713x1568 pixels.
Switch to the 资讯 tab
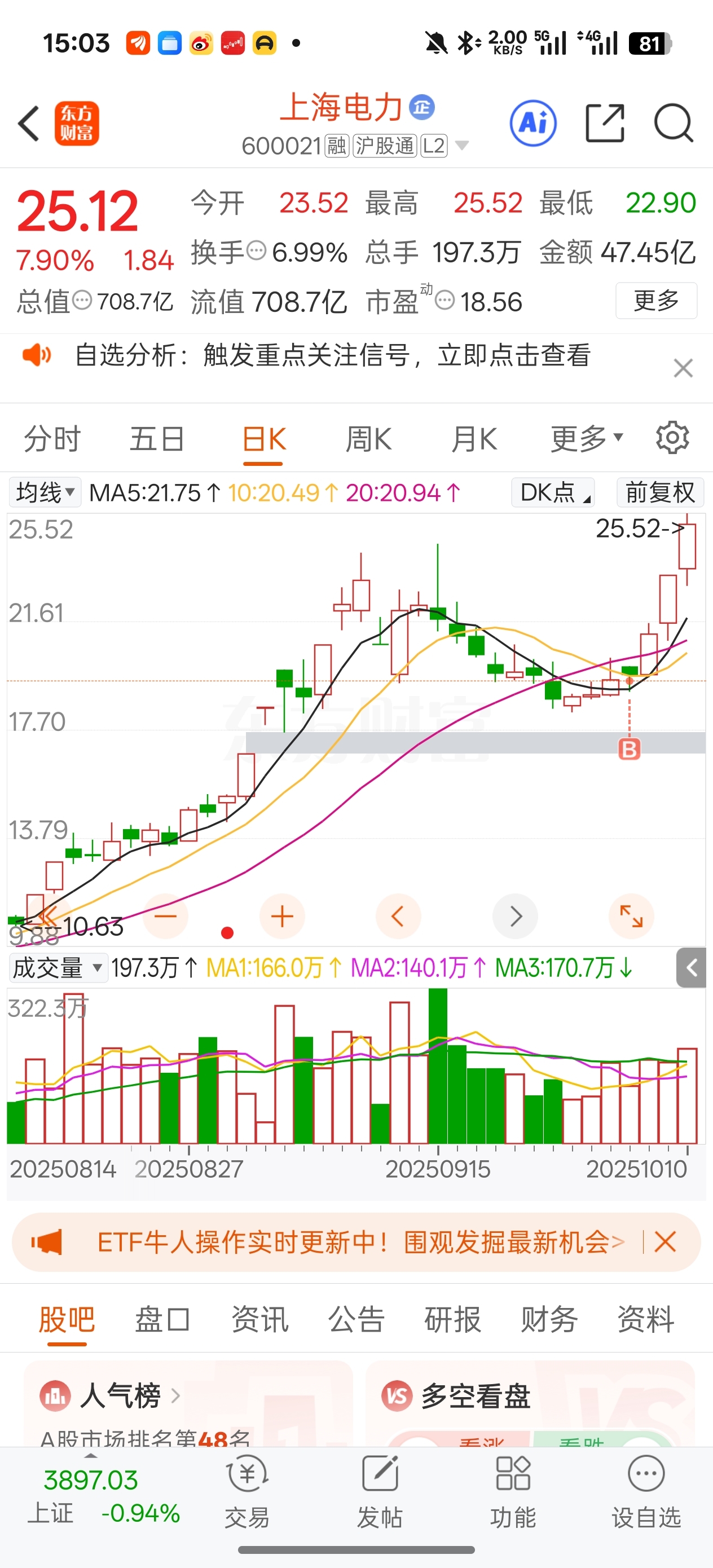pyautogui.click(x=260, y=1320)
